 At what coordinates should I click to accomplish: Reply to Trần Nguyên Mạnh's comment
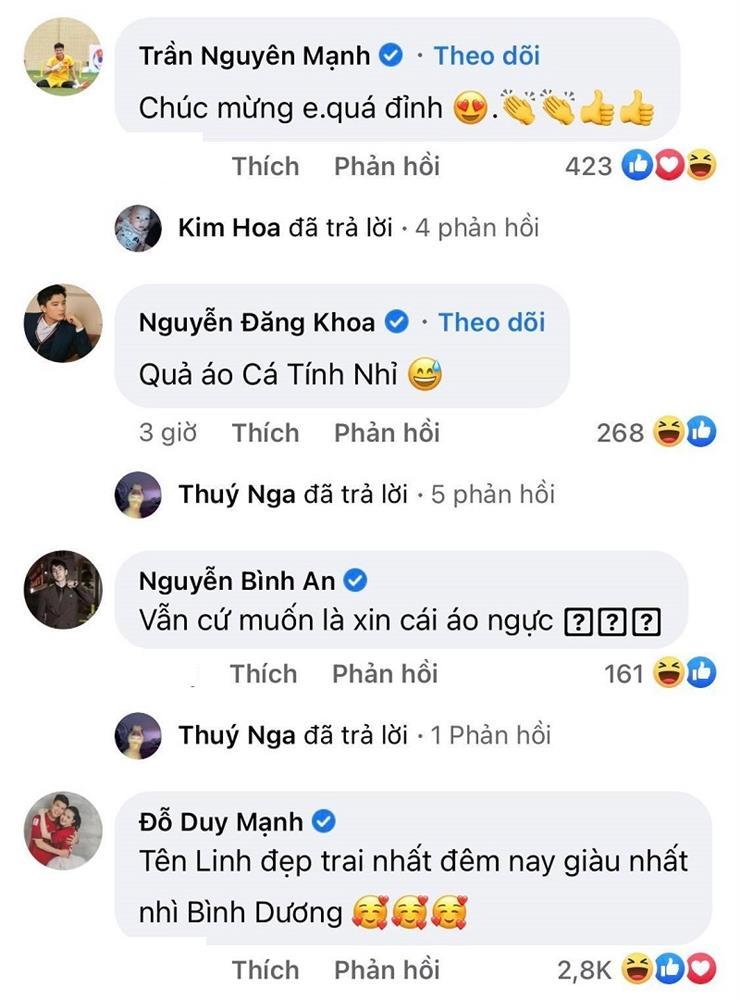point(387,166)
